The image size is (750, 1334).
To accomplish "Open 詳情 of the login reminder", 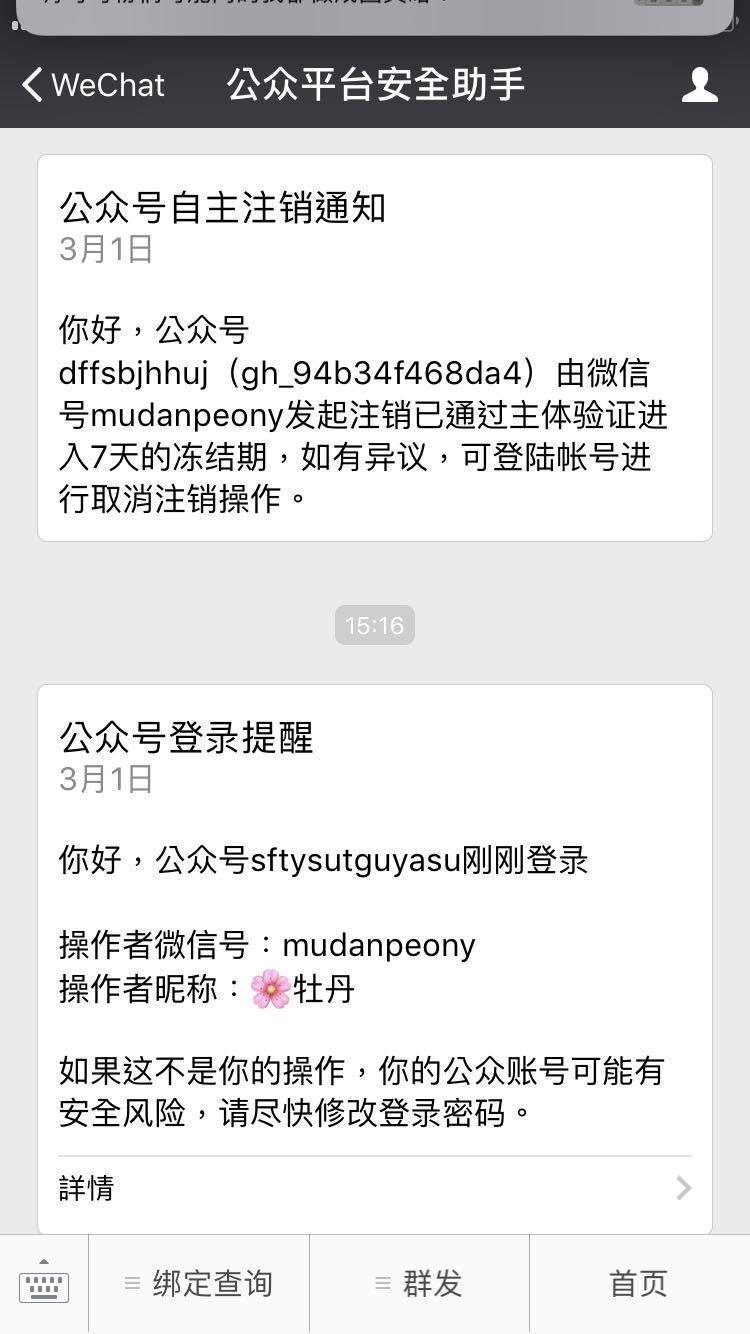I will [374, 1188].
